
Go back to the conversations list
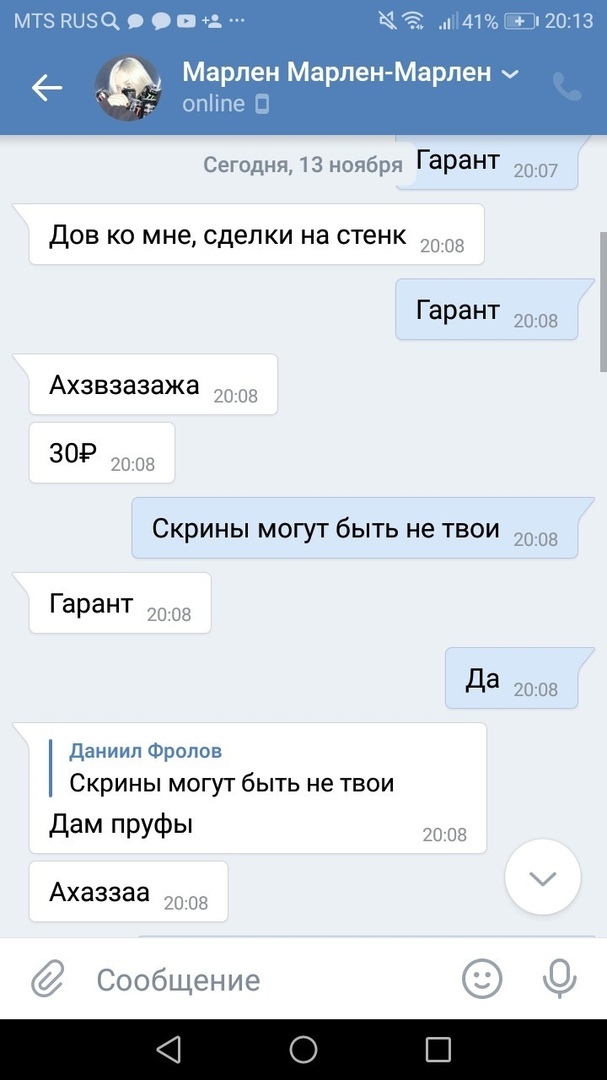point(46,88)
